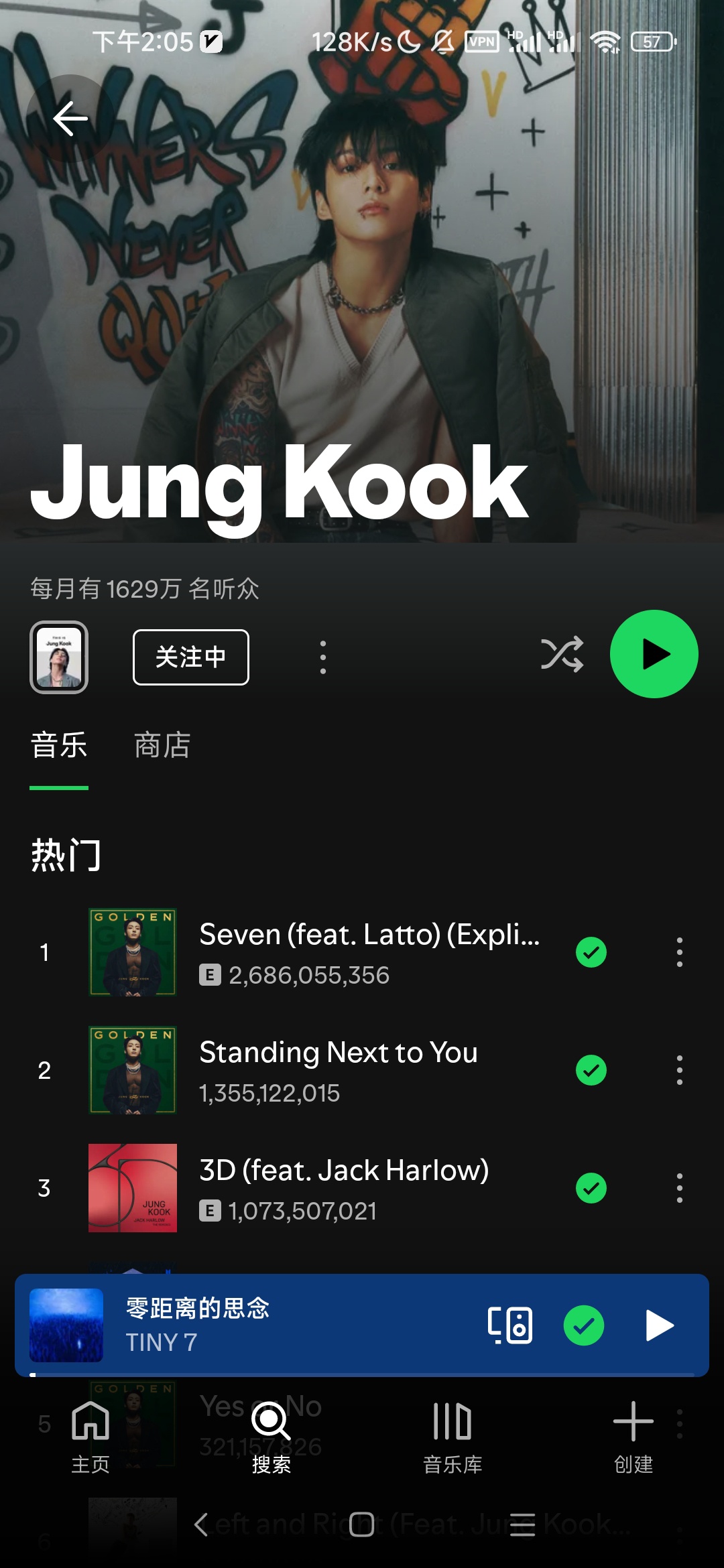
Task: Open more options for Standing Next to You
Action: tap(679, 1070)
